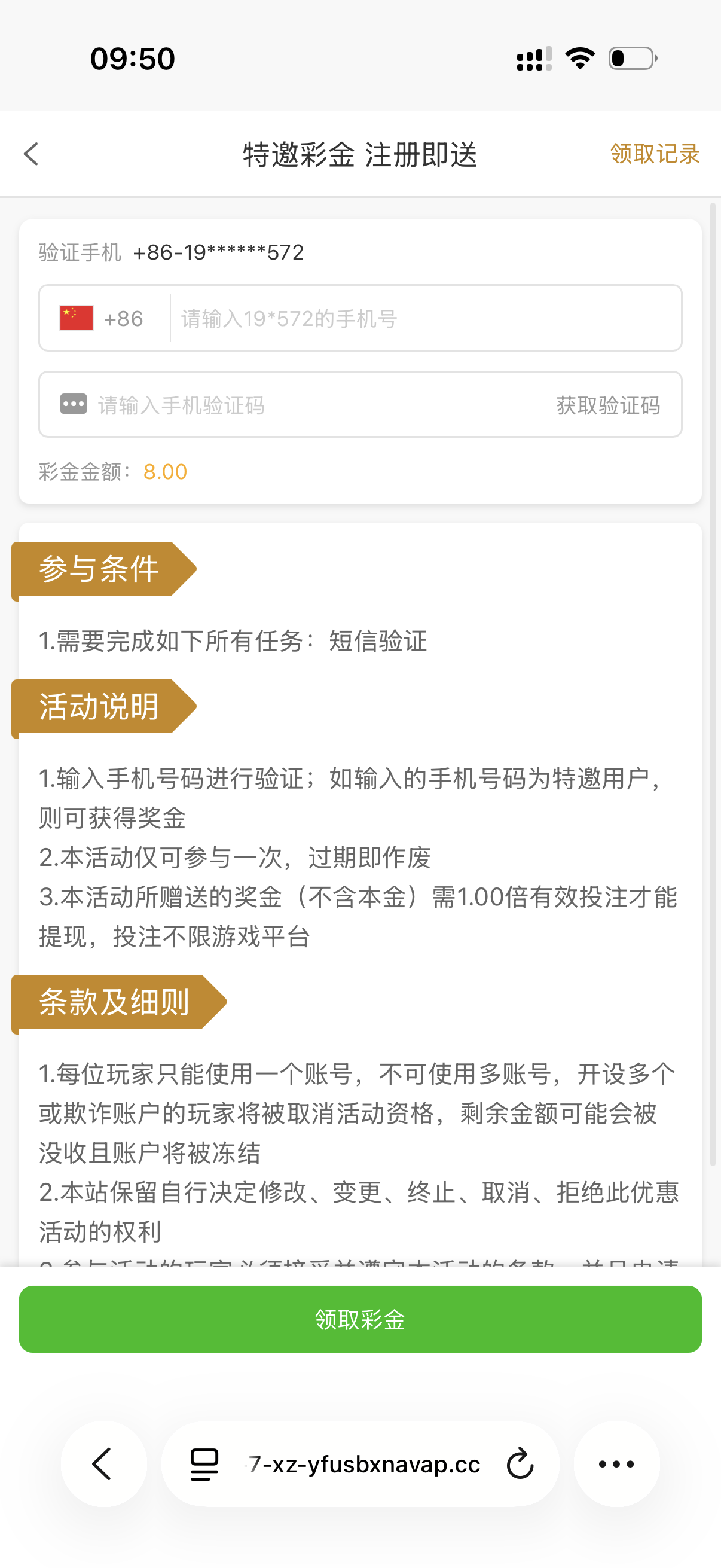721x1568 pixels.
Task: Open the page options icon beside the URL
Action: click(204, 1464)
